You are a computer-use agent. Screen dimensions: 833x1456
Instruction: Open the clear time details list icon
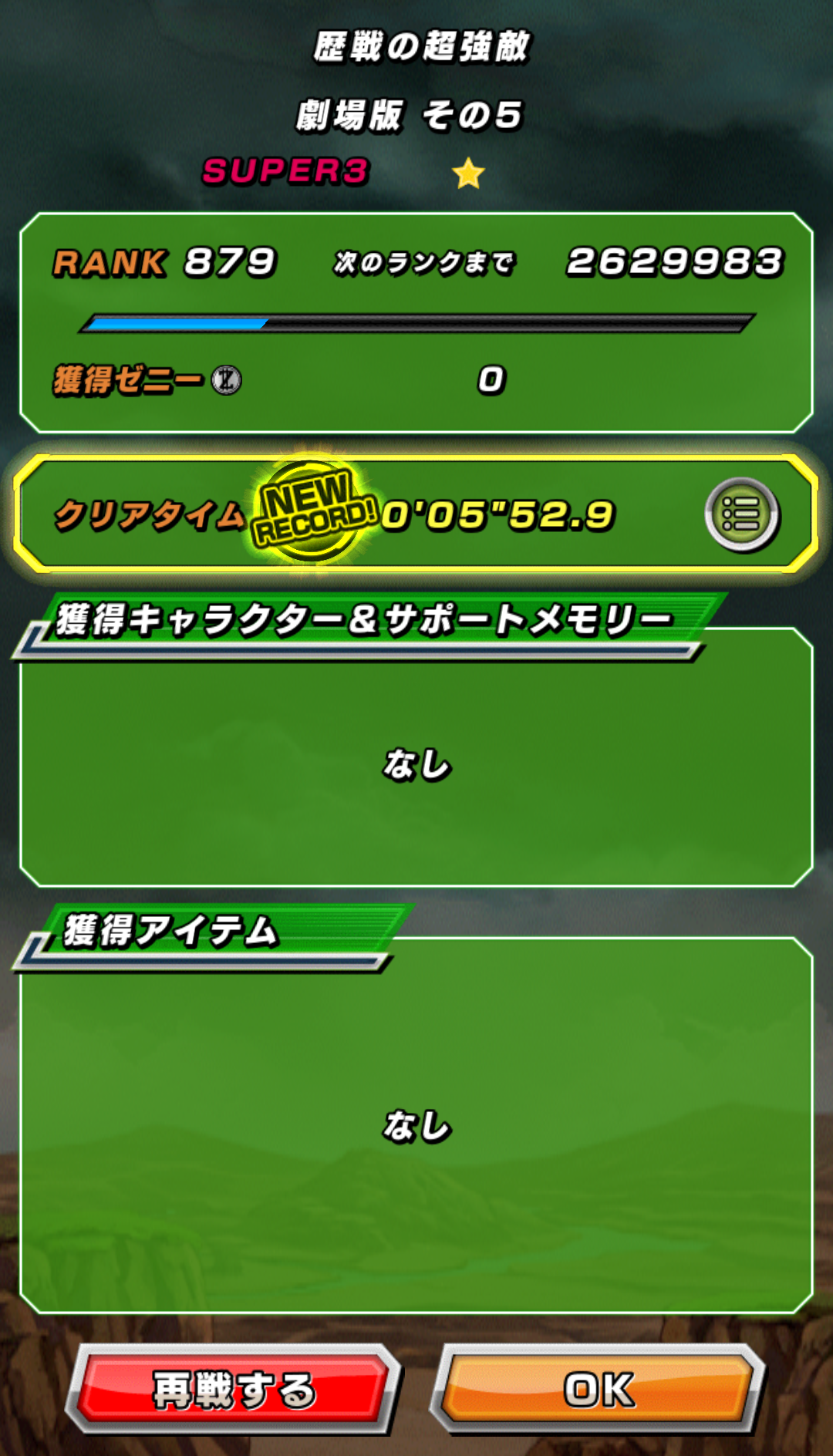tap(742, 514)
